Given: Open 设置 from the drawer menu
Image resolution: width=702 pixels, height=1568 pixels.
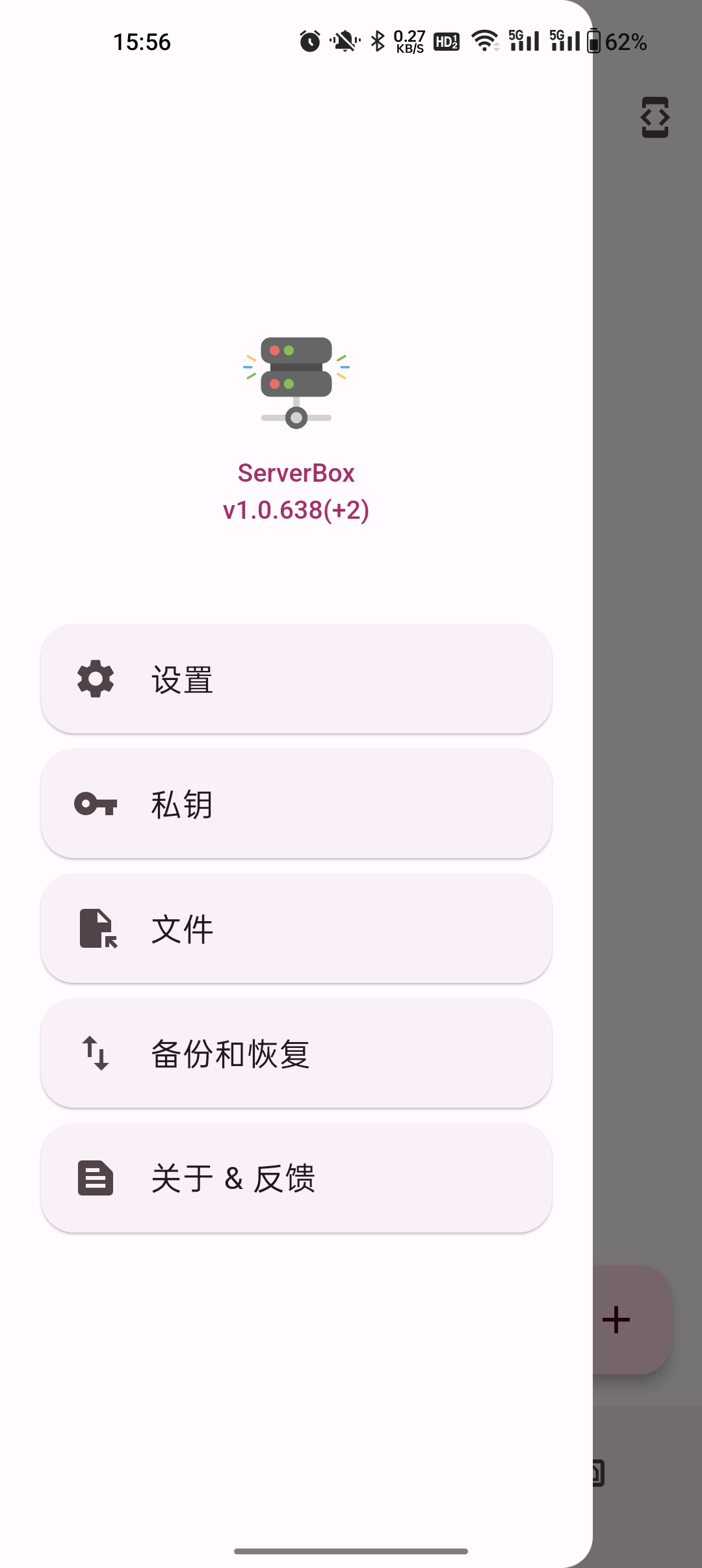Looking at the screenshot, I should click(294, 678).
